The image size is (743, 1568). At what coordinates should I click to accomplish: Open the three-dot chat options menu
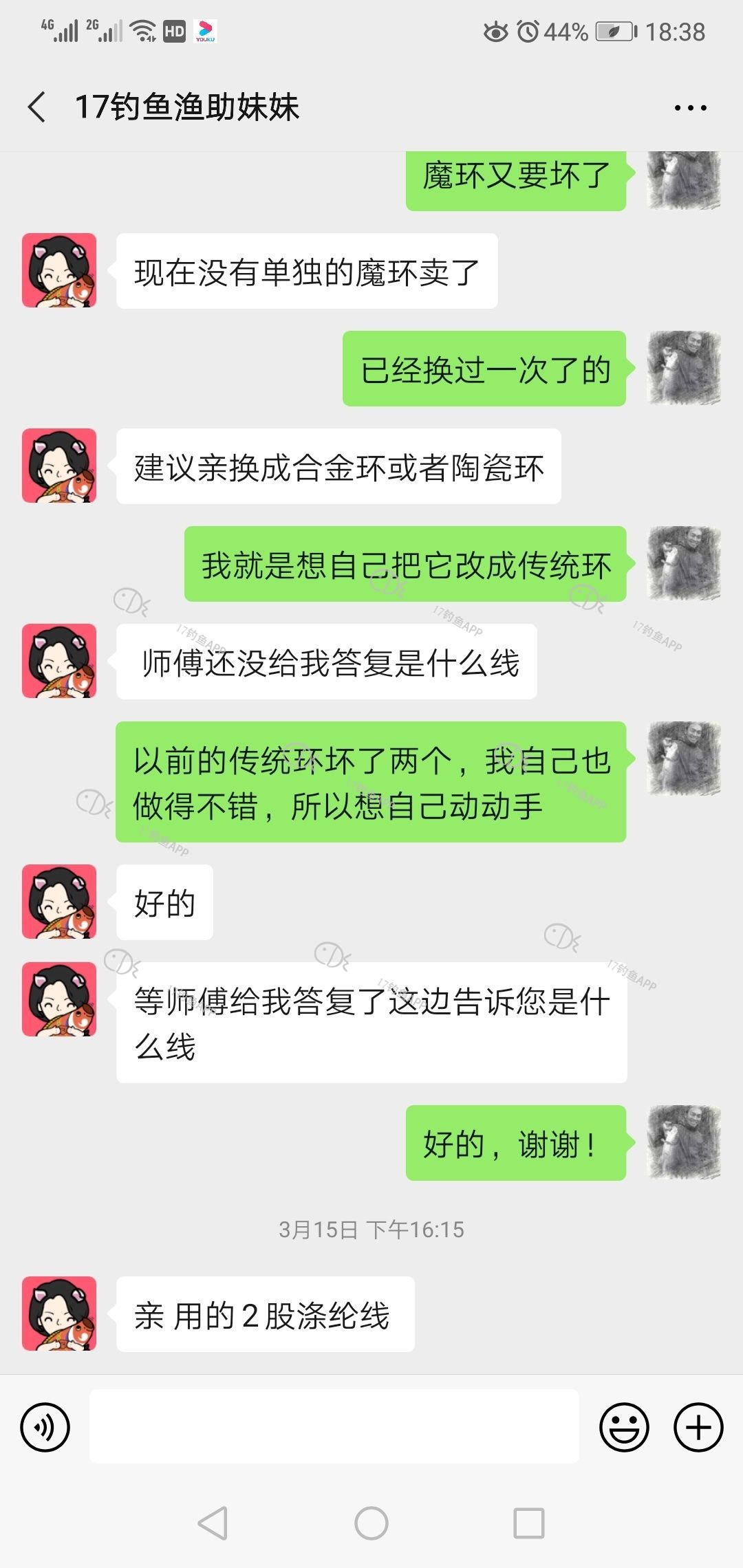[x=690, y=108]
